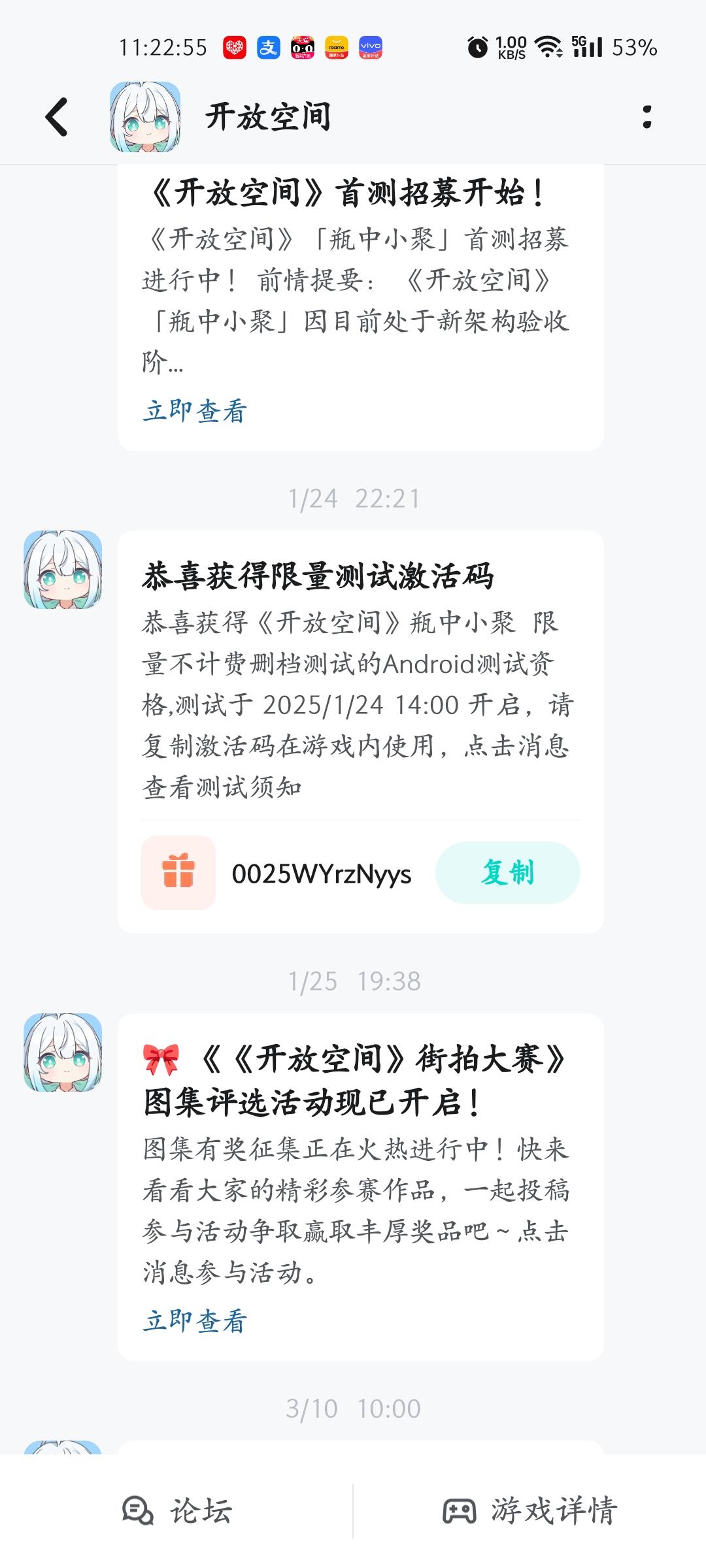Tap the alarm clock status icon

pos(477,48)
